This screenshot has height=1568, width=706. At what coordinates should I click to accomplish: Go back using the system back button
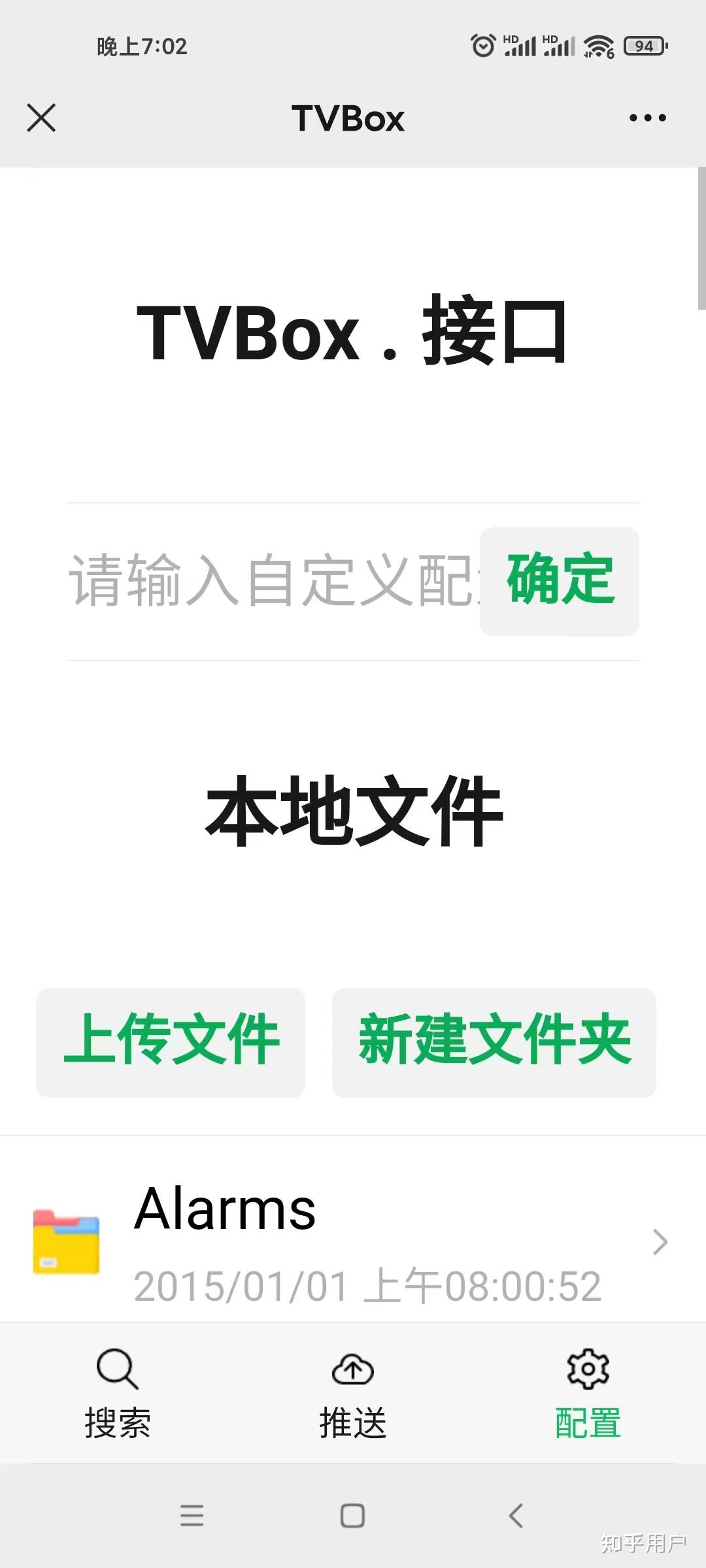tap(516, 1515)
